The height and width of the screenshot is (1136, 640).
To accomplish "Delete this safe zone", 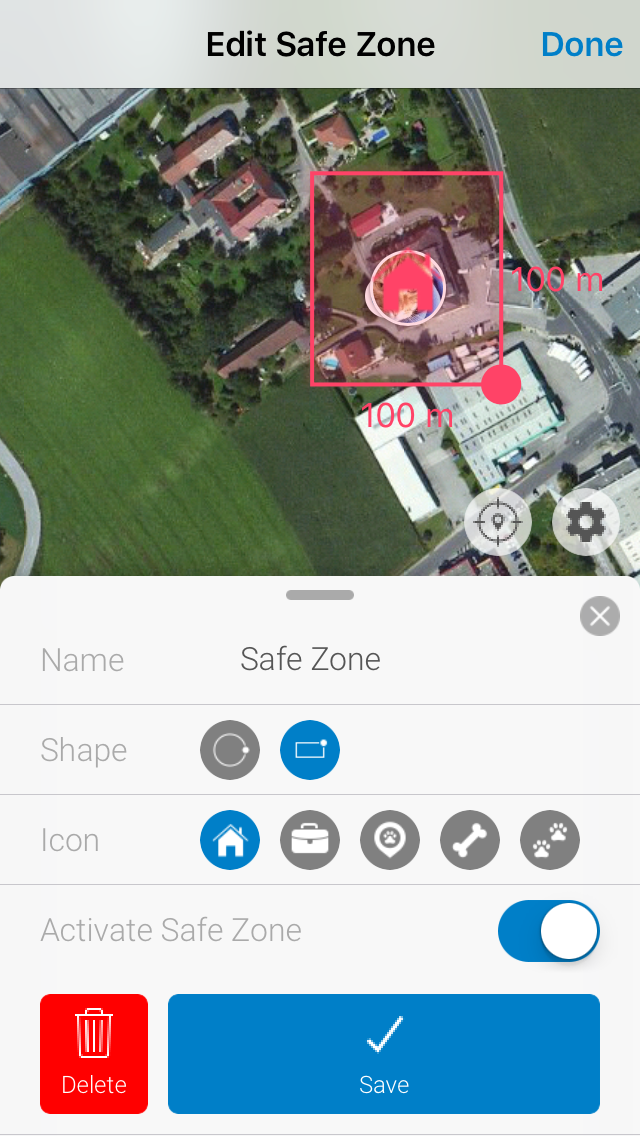I will 93,1053.
